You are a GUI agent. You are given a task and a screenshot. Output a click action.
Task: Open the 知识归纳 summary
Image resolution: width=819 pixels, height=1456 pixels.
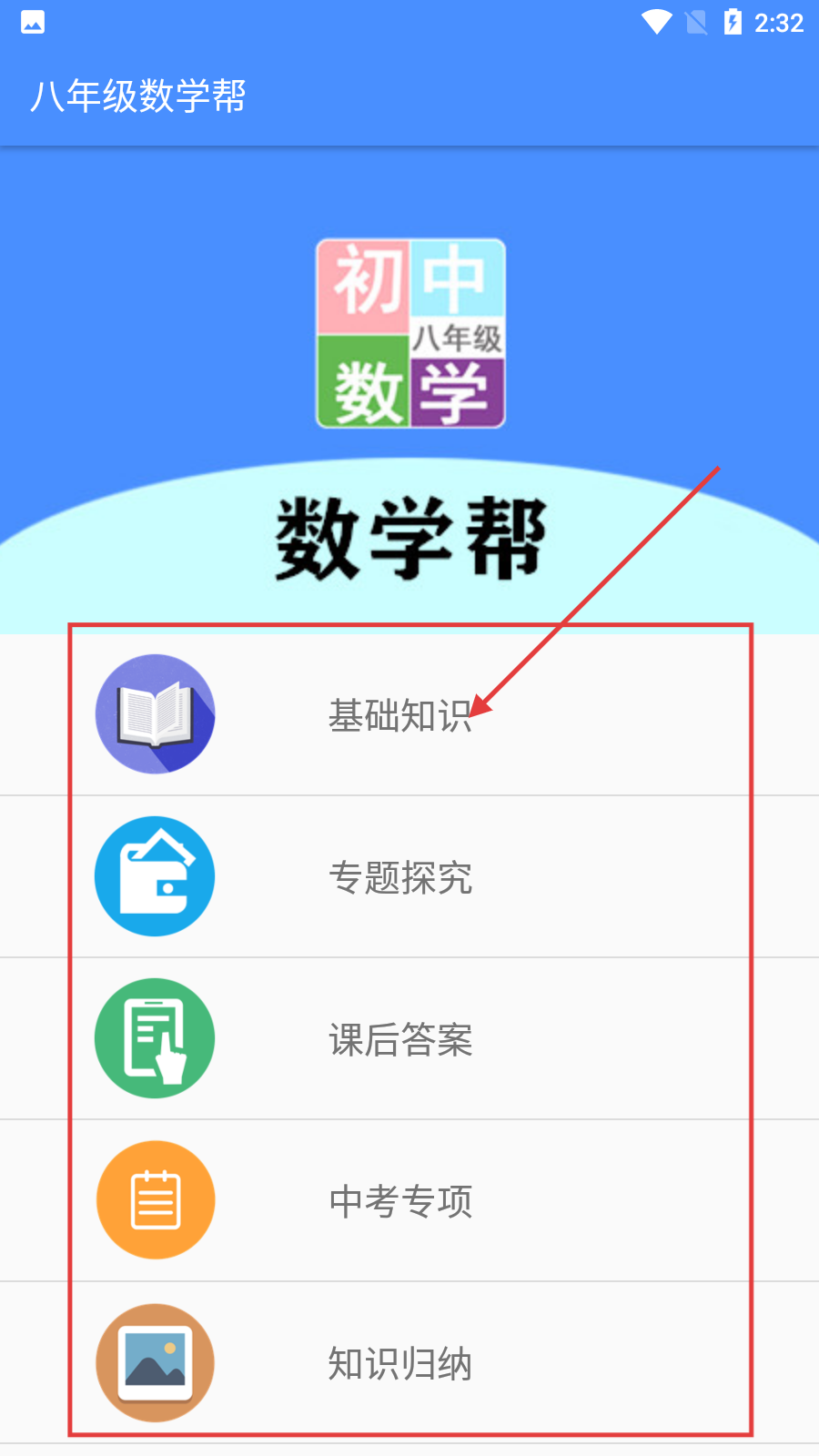pyautogui.click(x=400, y=1363)
